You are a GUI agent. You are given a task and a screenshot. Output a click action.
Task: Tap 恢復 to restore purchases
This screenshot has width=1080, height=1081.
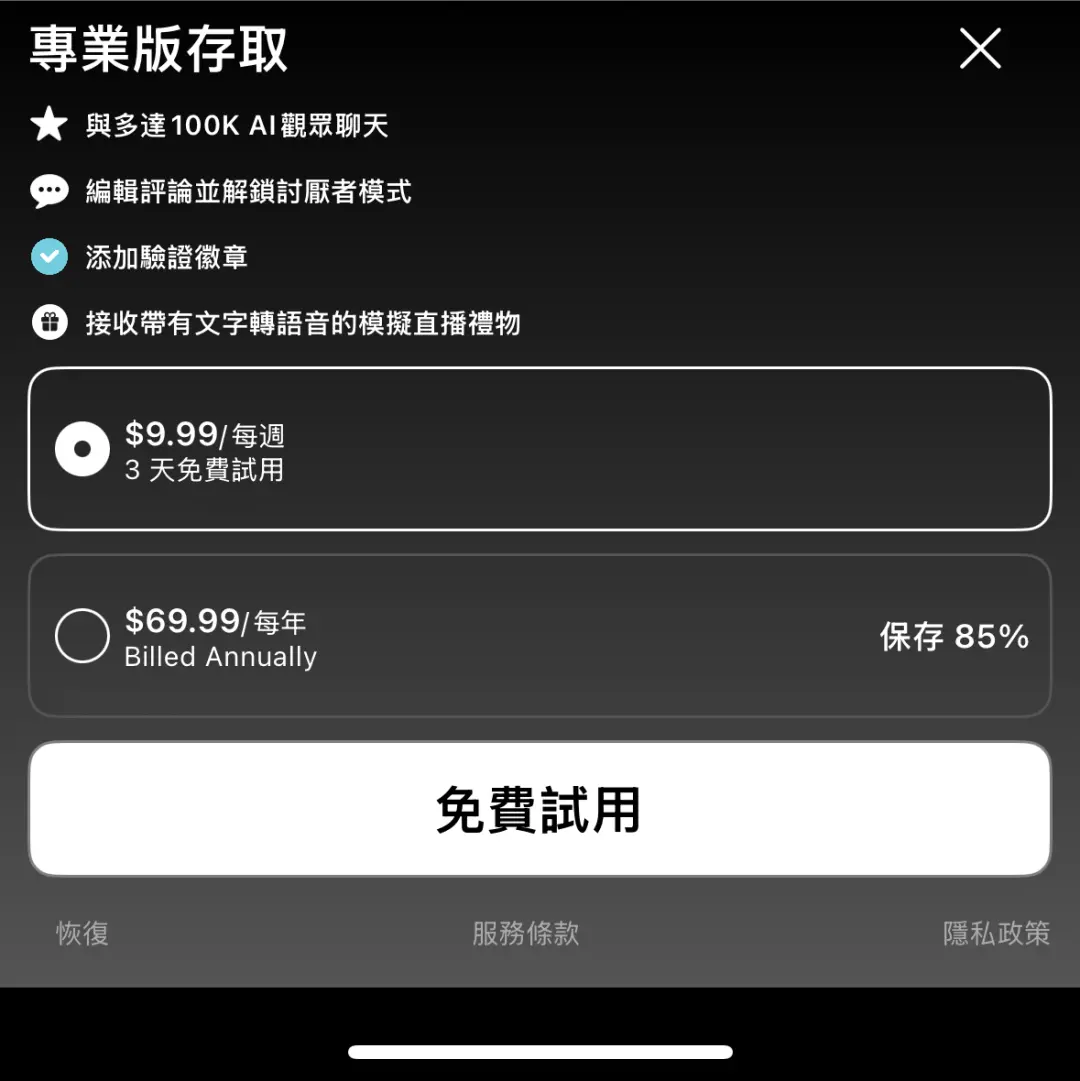click(82, 933)
